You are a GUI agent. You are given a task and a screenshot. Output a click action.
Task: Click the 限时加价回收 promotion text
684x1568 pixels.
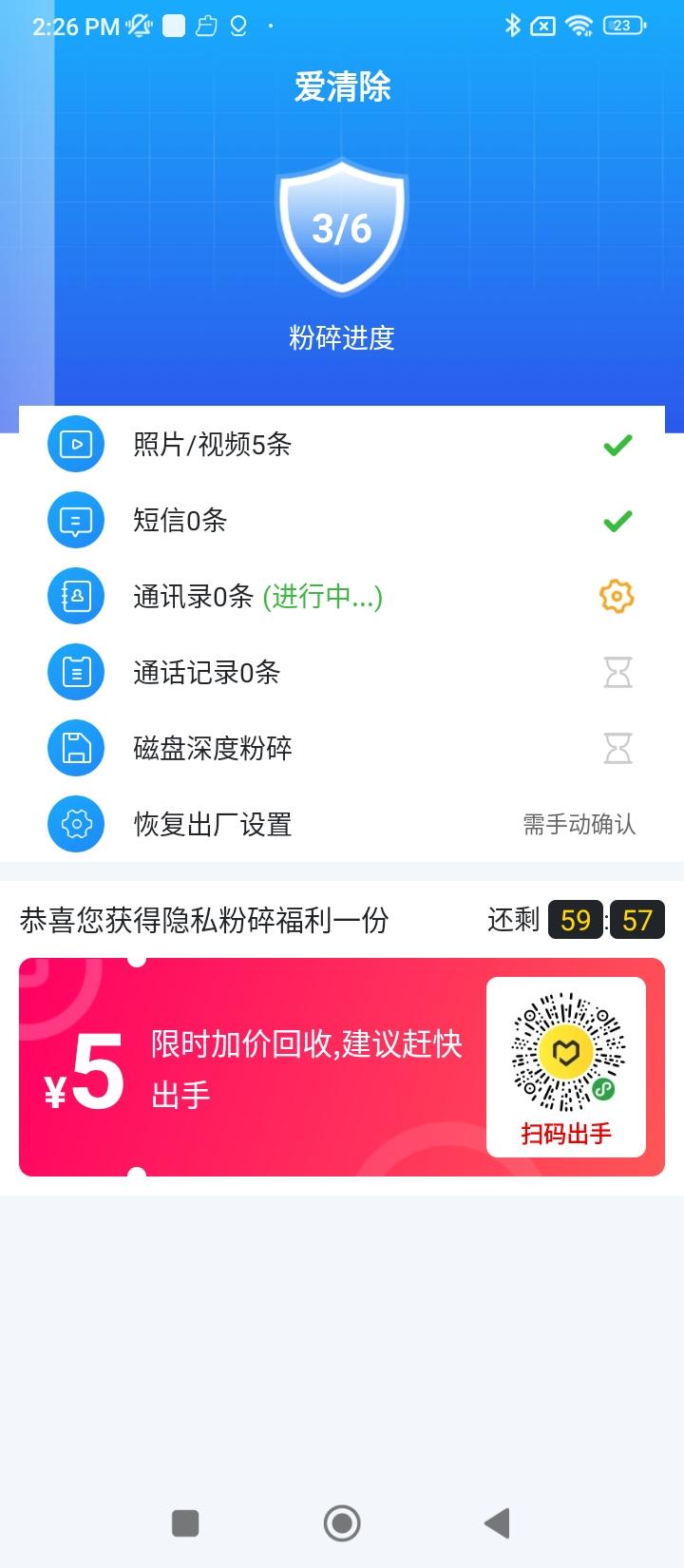(304, 1066)
